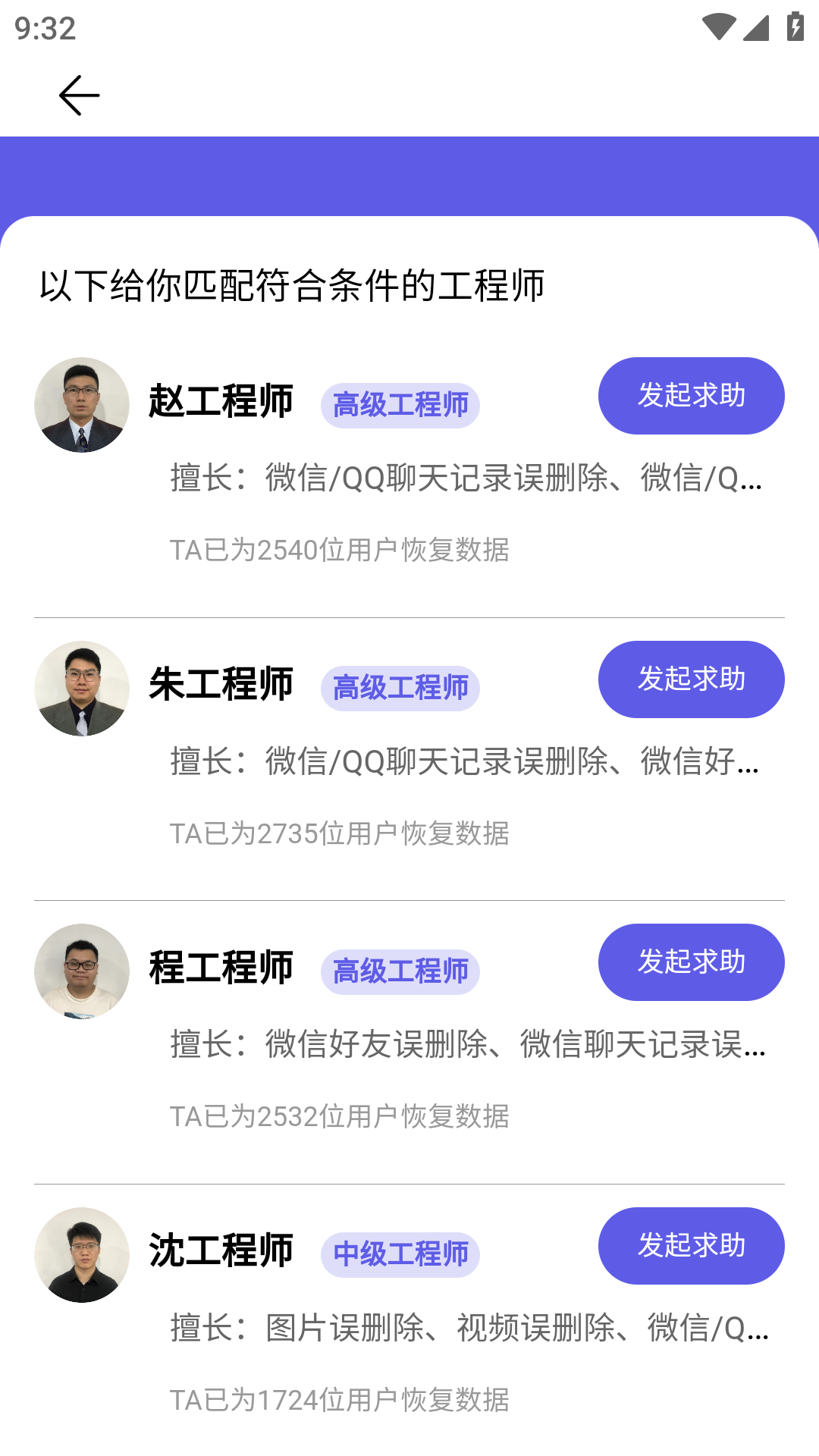Click the back arrow at top left

(78, 94)
